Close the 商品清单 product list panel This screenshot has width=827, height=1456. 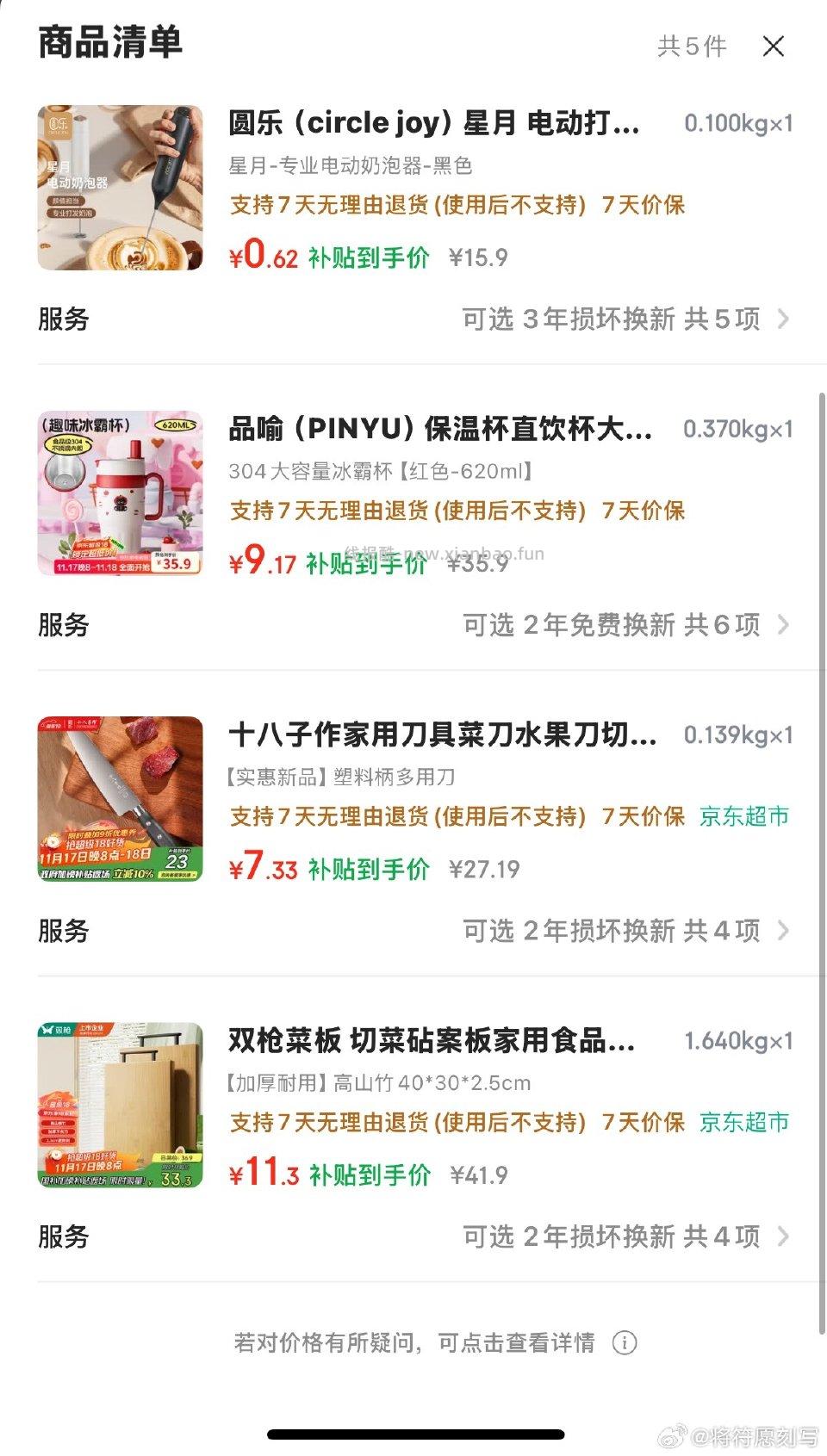(774, 46)
